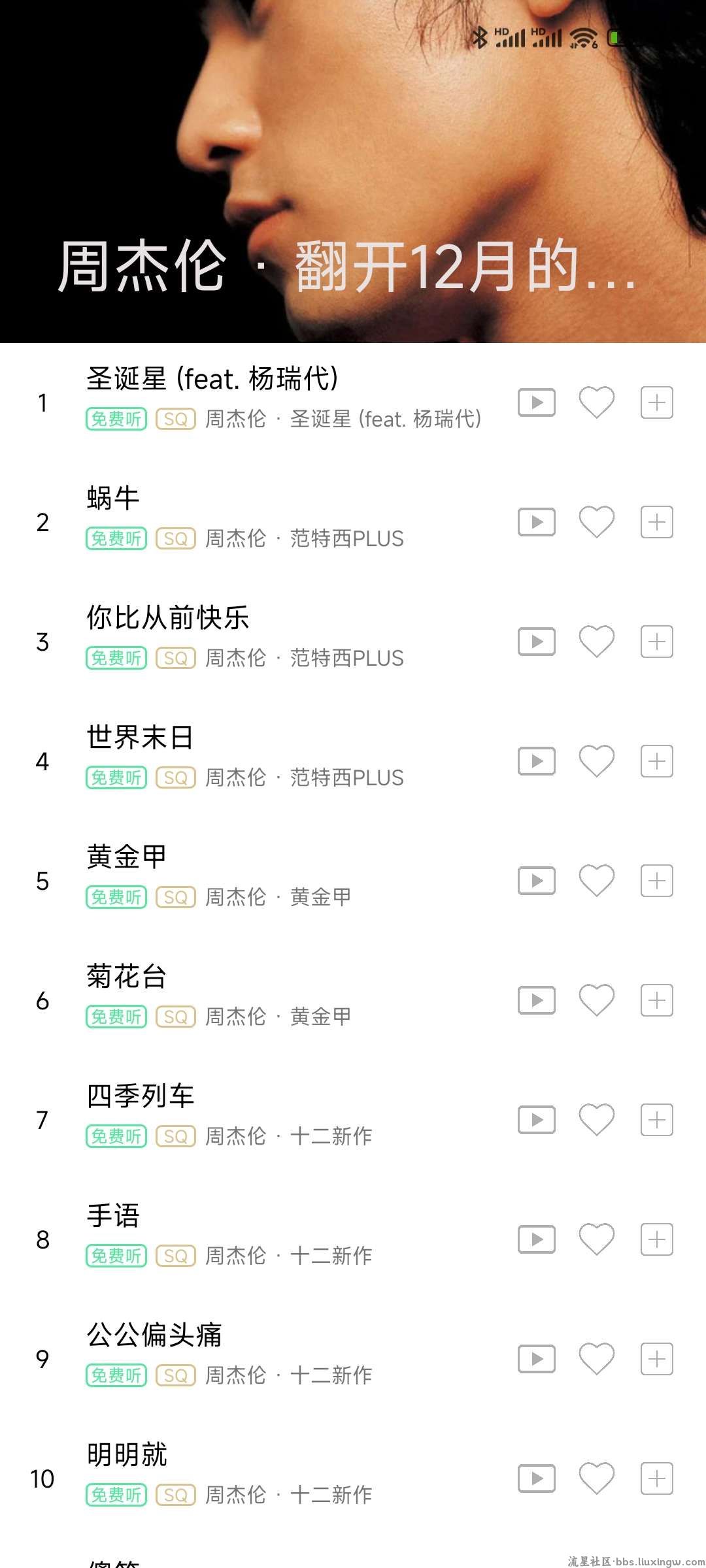Image resolution: width=706 pixels, height=1568 pixels.
Task: Open the MV video for 世界末日
Action: pos(537,761)
